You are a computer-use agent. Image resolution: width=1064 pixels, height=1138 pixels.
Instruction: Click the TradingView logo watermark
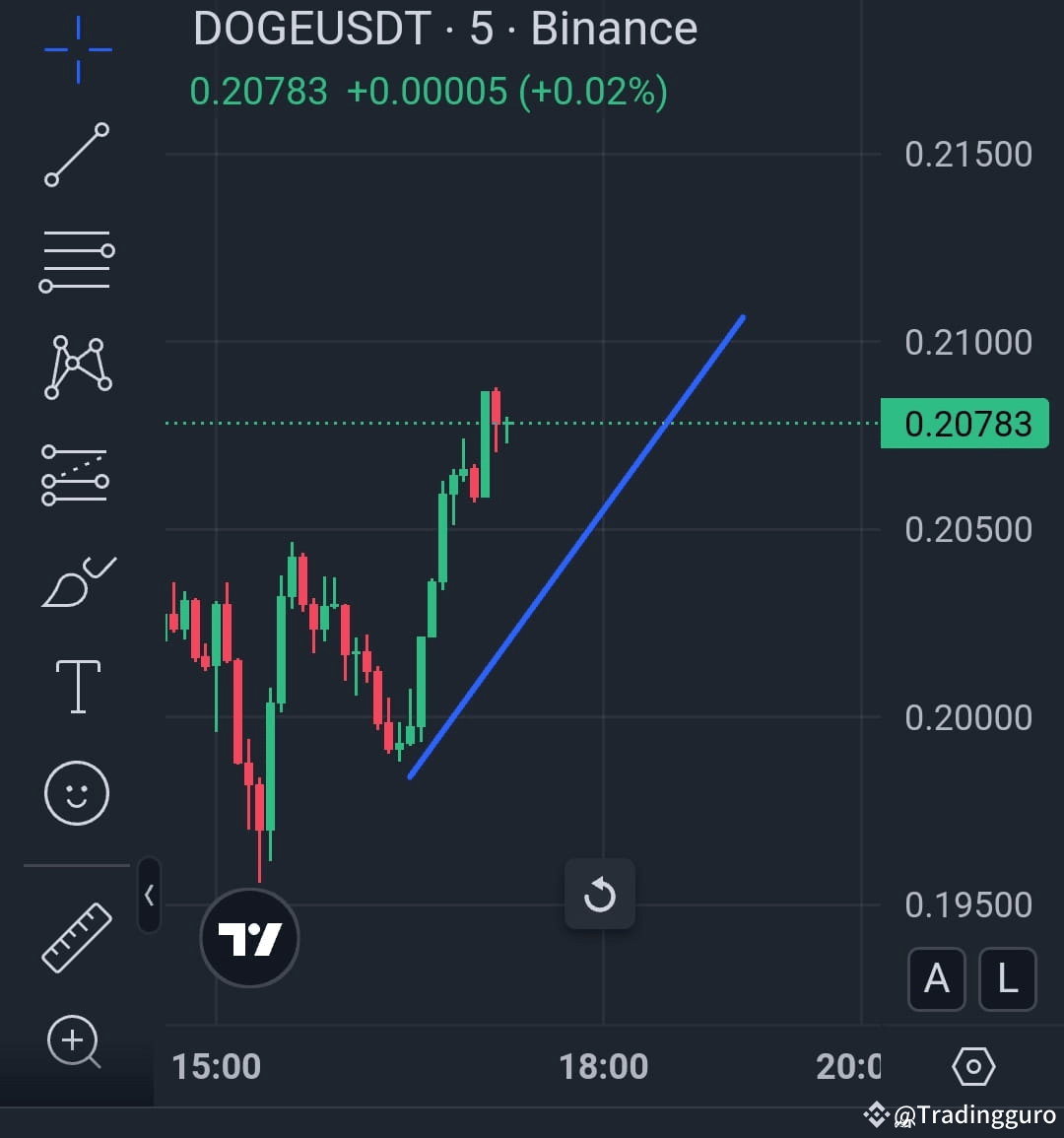[x=249, y=938]
